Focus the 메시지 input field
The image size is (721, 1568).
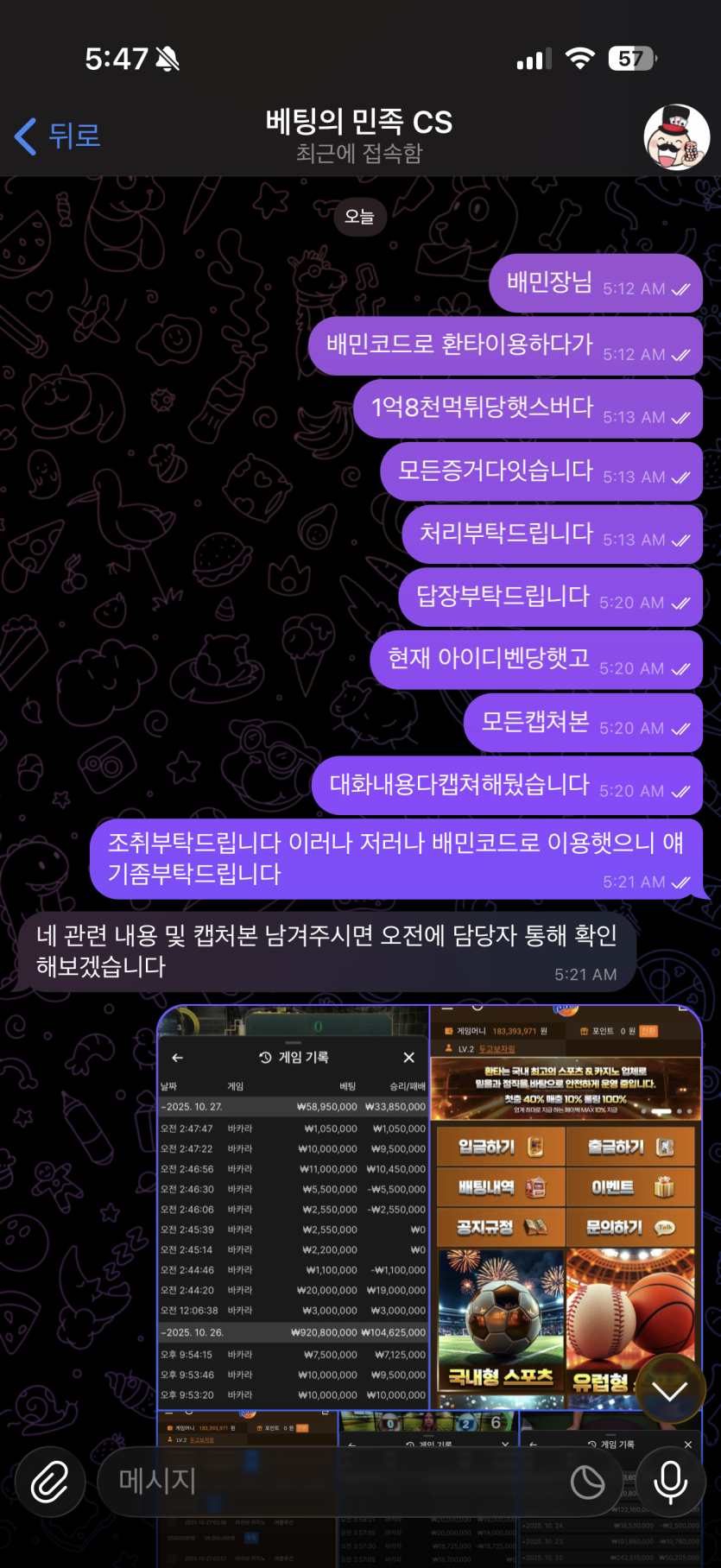[328, 1482]
